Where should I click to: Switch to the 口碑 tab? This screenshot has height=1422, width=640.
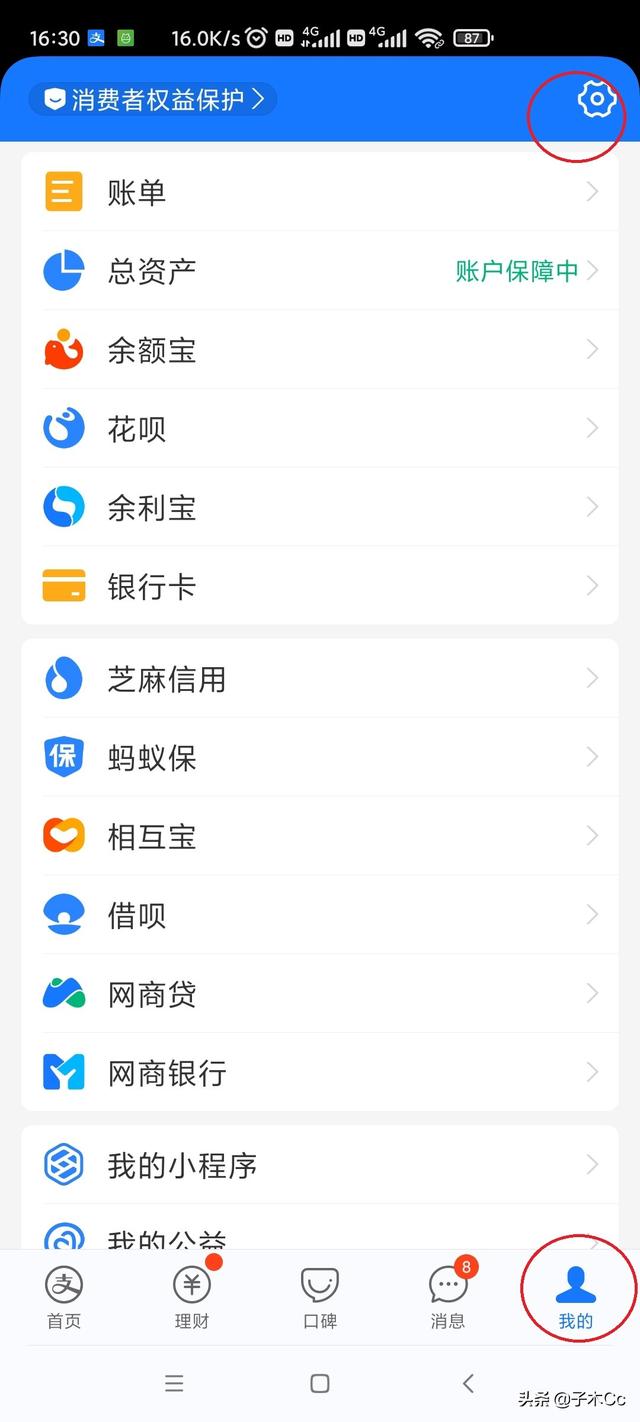(x=320, y=1297)
